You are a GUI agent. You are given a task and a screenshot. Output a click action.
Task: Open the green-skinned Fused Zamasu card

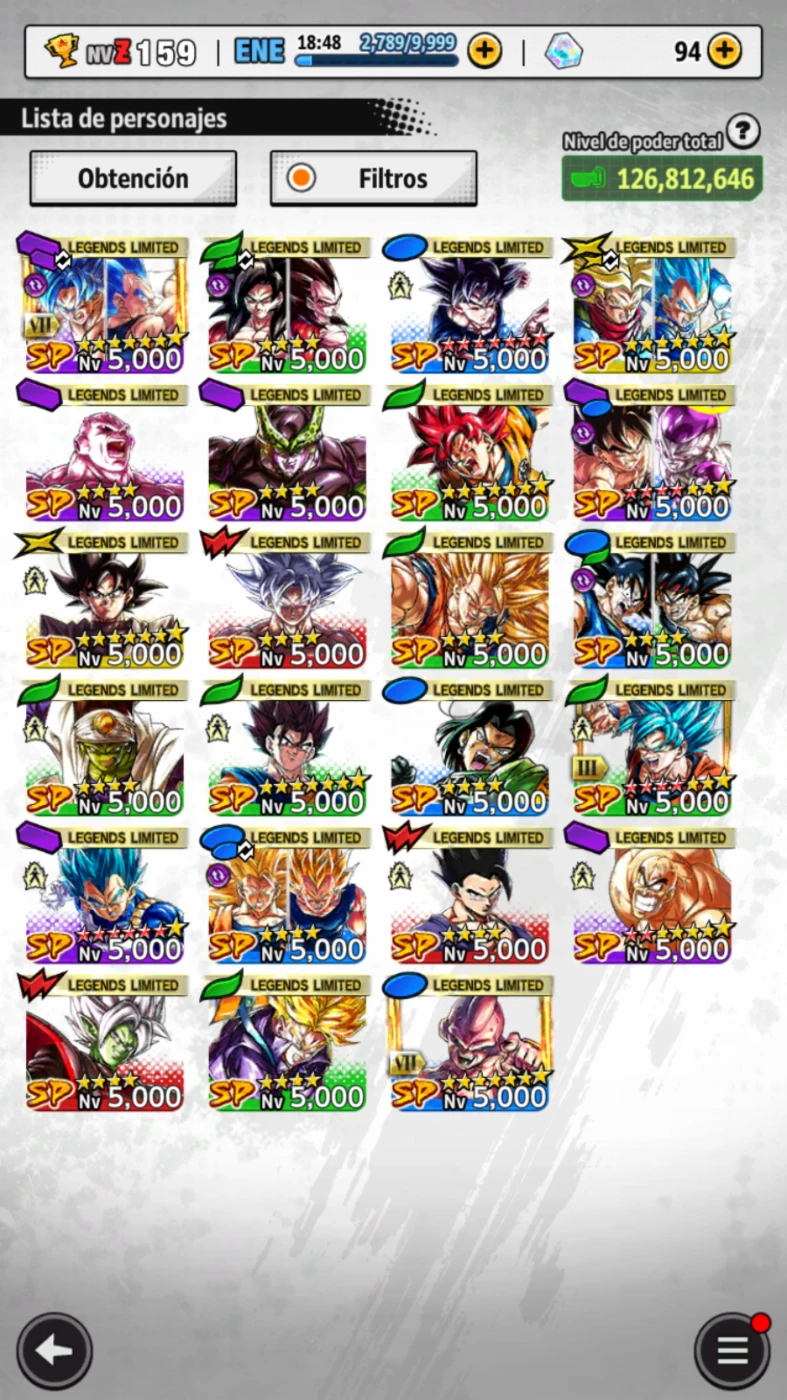tap(104, 1042)
